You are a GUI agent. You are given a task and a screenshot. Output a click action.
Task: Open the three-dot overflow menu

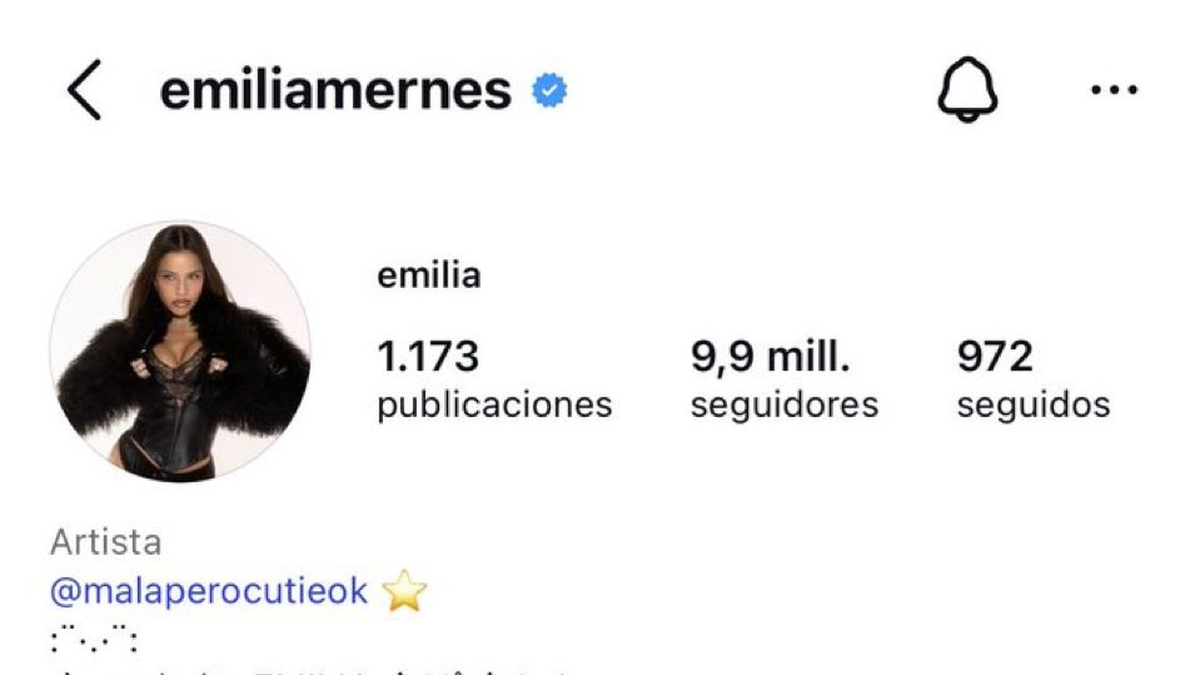click(1113, 91)
